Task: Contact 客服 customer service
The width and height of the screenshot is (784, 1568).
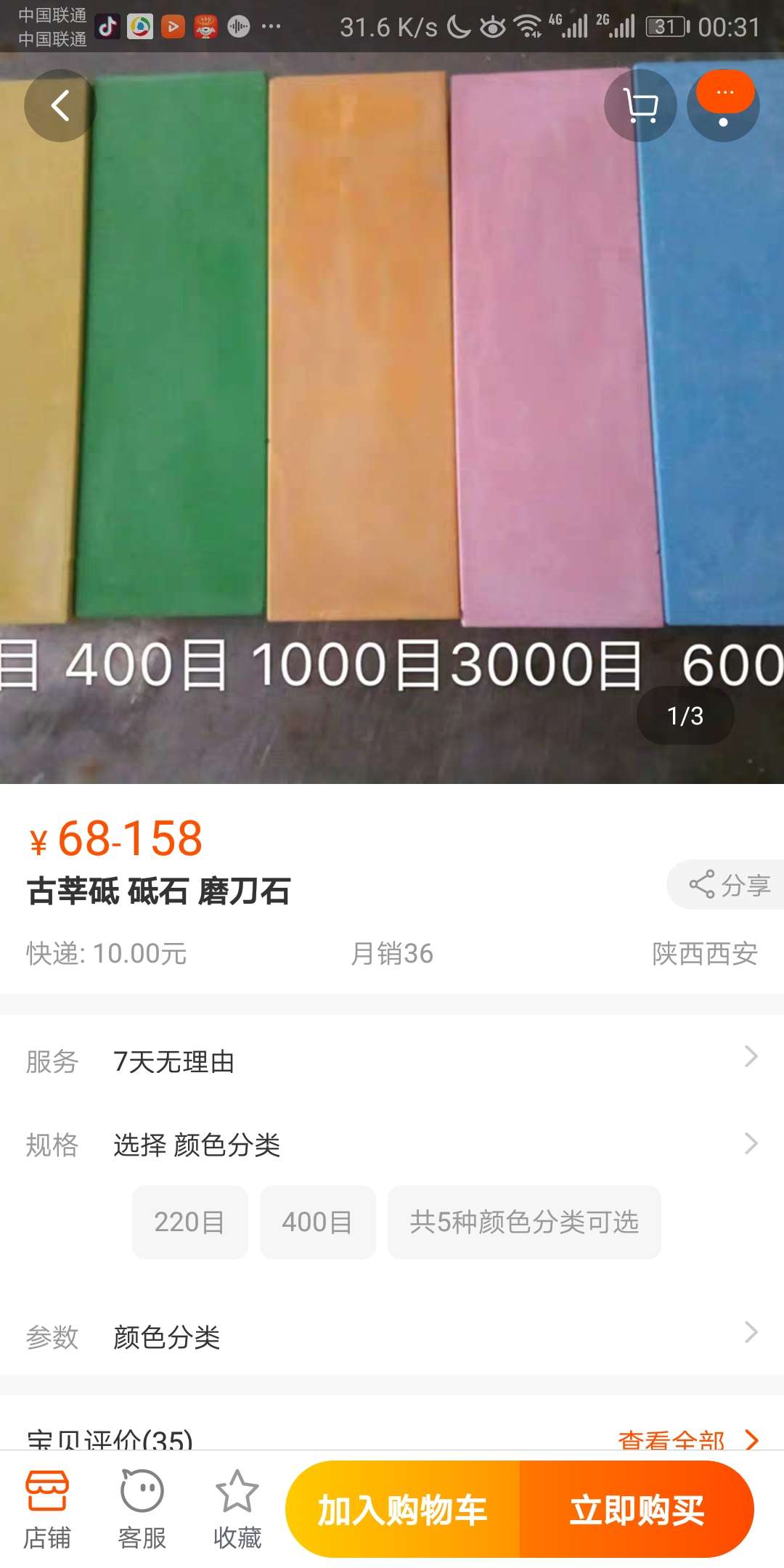Action: pyautogui.click(x=142, y=1510)
